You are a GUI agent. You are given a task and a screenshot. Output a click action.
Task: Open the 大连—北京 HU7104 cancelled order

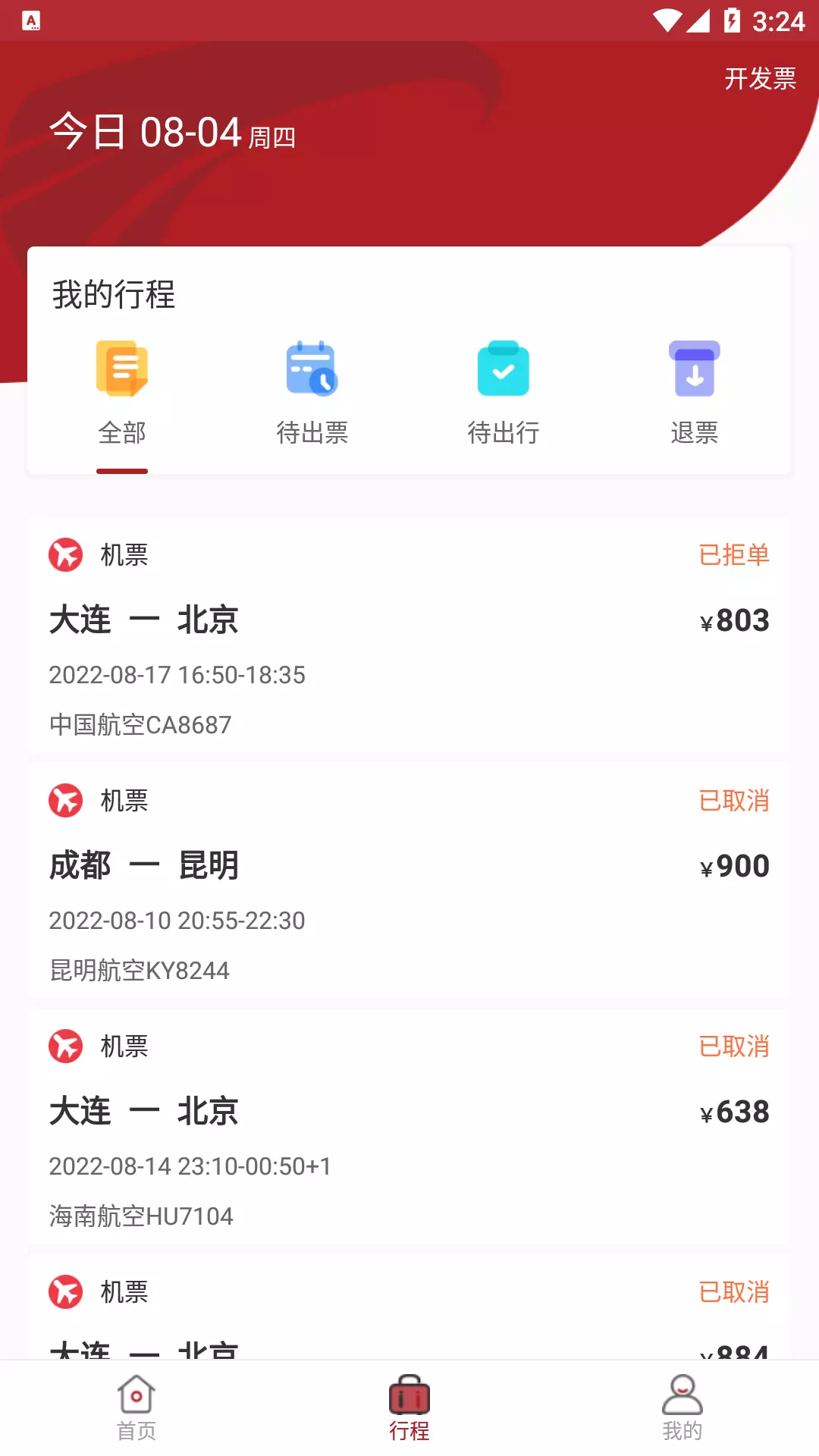[409, 1127]
